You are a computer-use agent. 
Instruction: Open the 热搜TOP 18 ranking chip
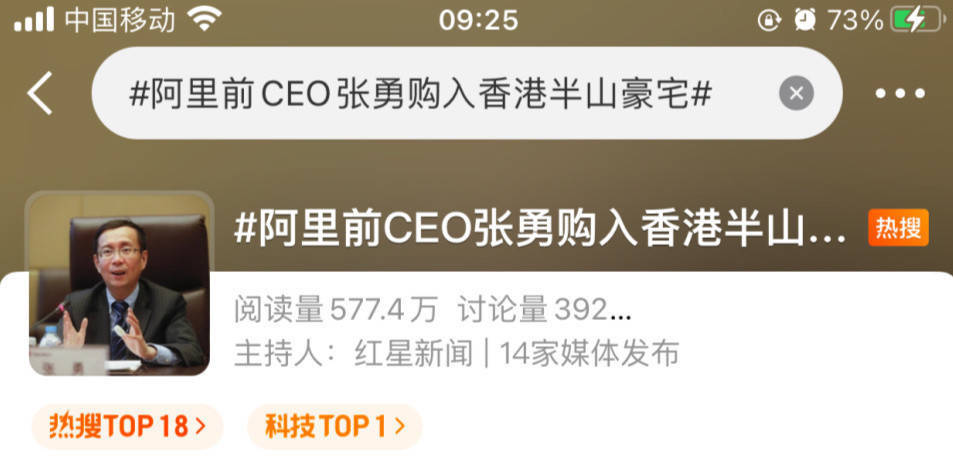point(127,427)
